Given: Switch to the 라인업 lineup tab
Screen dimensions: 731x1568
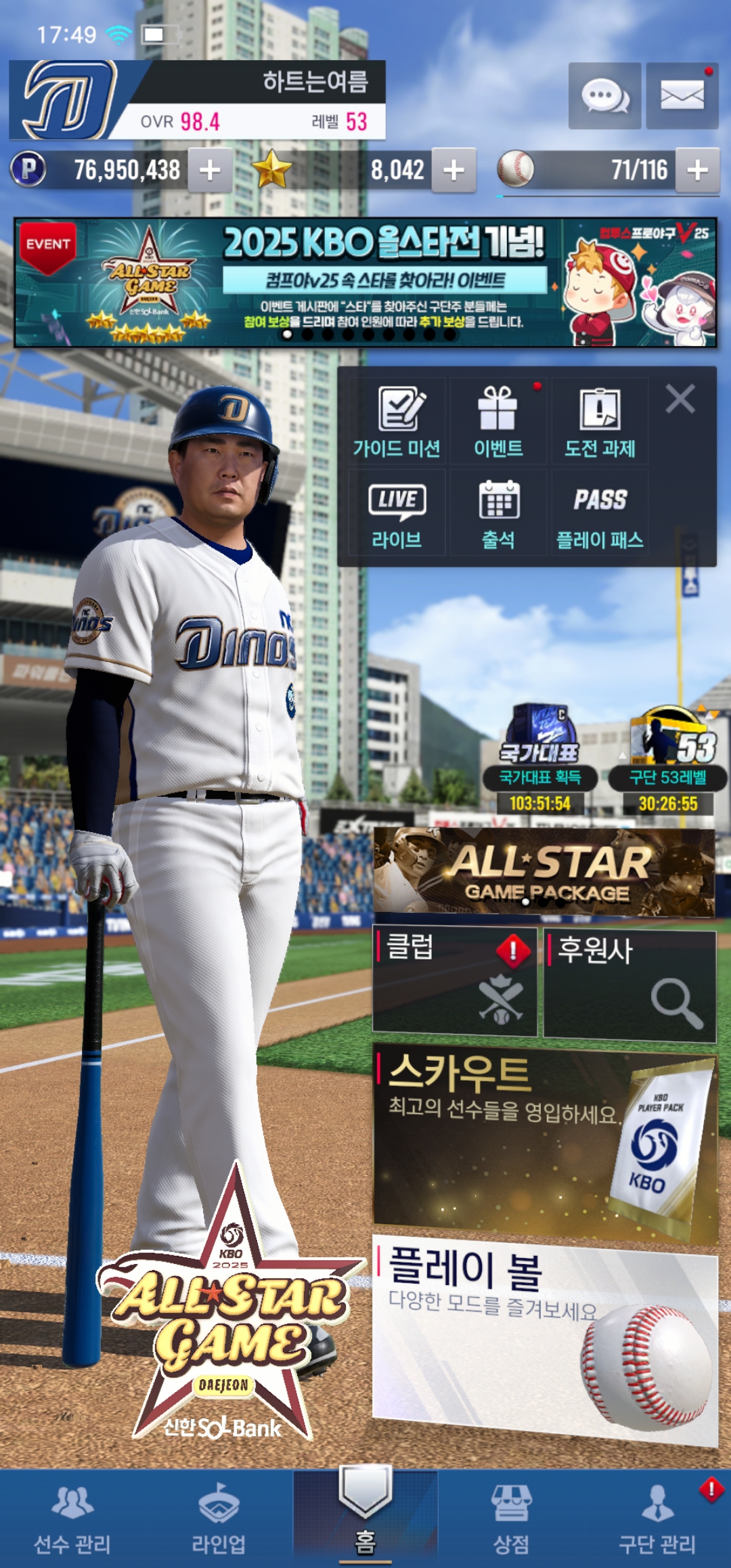Looking at the screenshot, I should pos(219,1519).
